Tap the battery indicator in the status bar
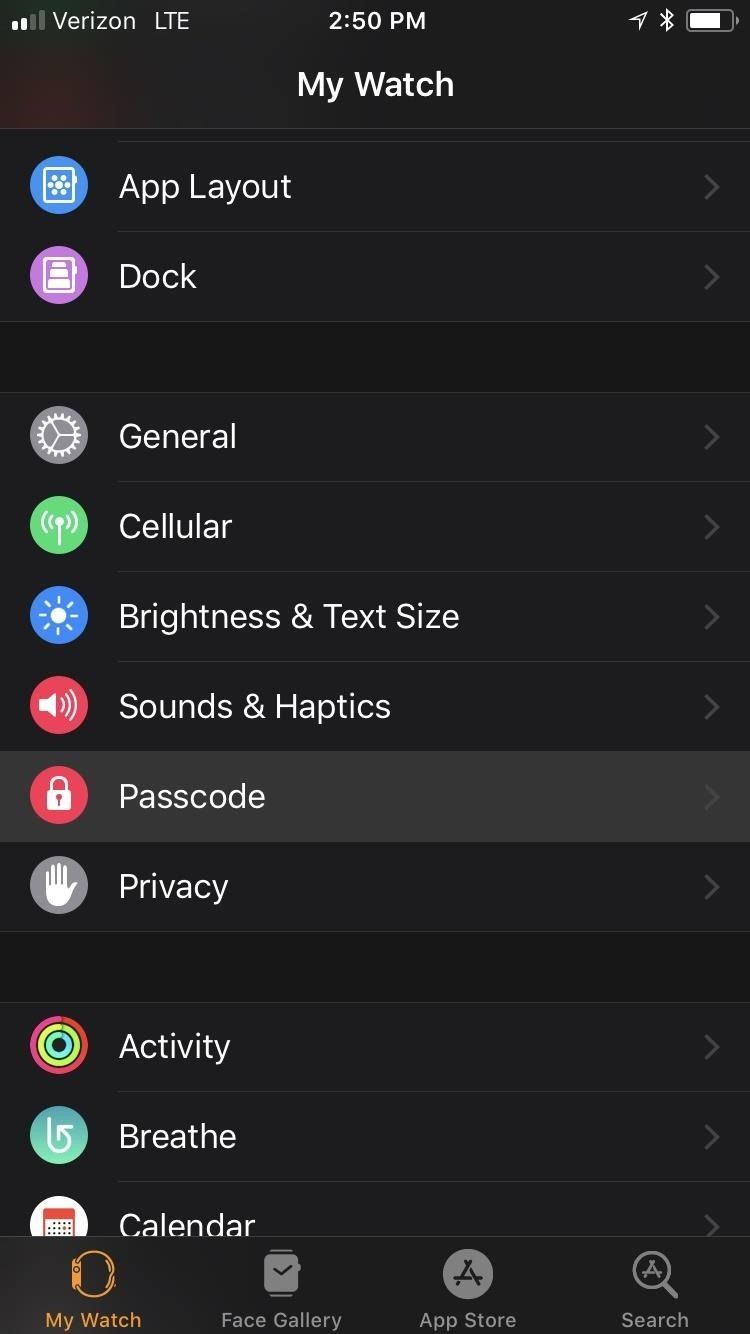The width and height of the screenshot is (750, 1334). point(711,19)
